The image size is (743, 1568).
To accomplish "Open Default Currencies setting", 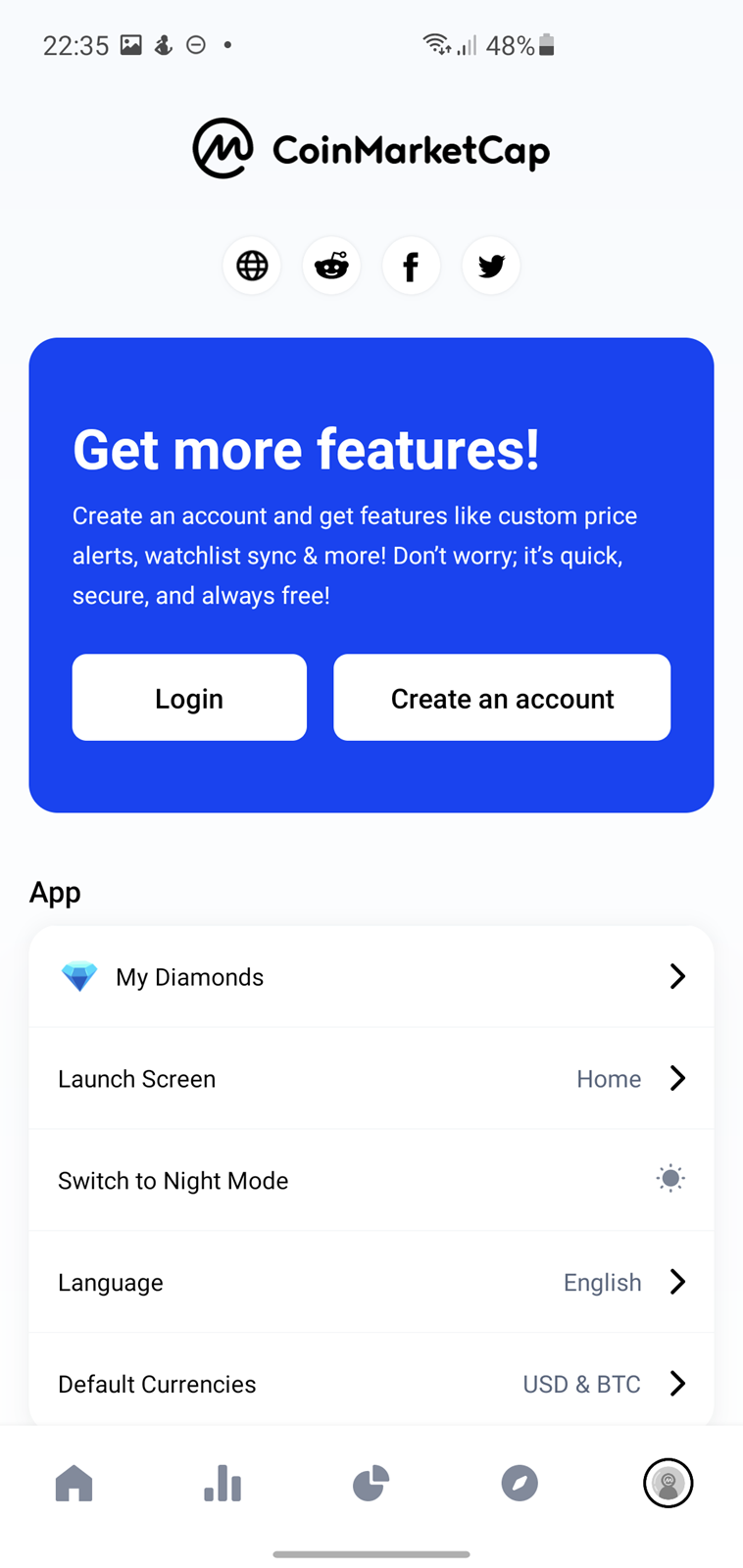I will click(x=371, y=1384).
